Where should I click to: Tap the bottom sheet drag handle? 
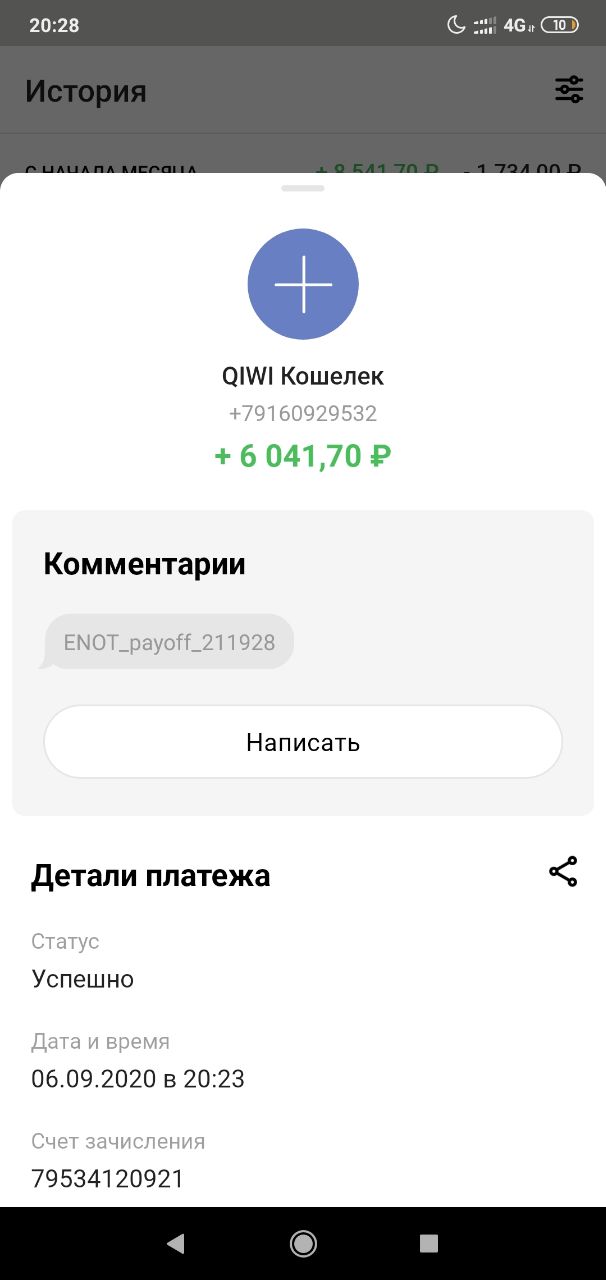click(x=303, y=188)
